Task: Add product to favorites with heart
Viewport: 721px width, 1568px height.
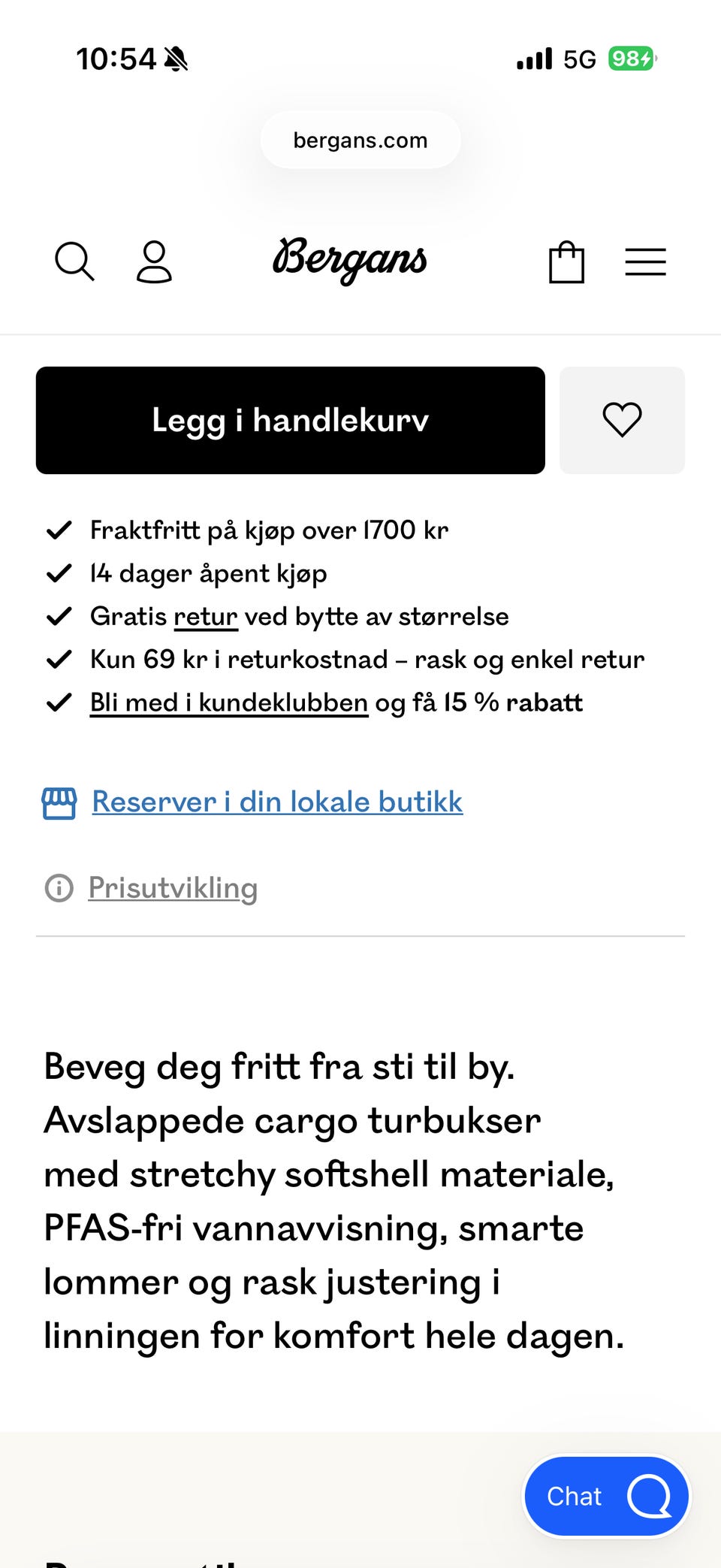Action: pyautogui.click(x=622, y=420)
